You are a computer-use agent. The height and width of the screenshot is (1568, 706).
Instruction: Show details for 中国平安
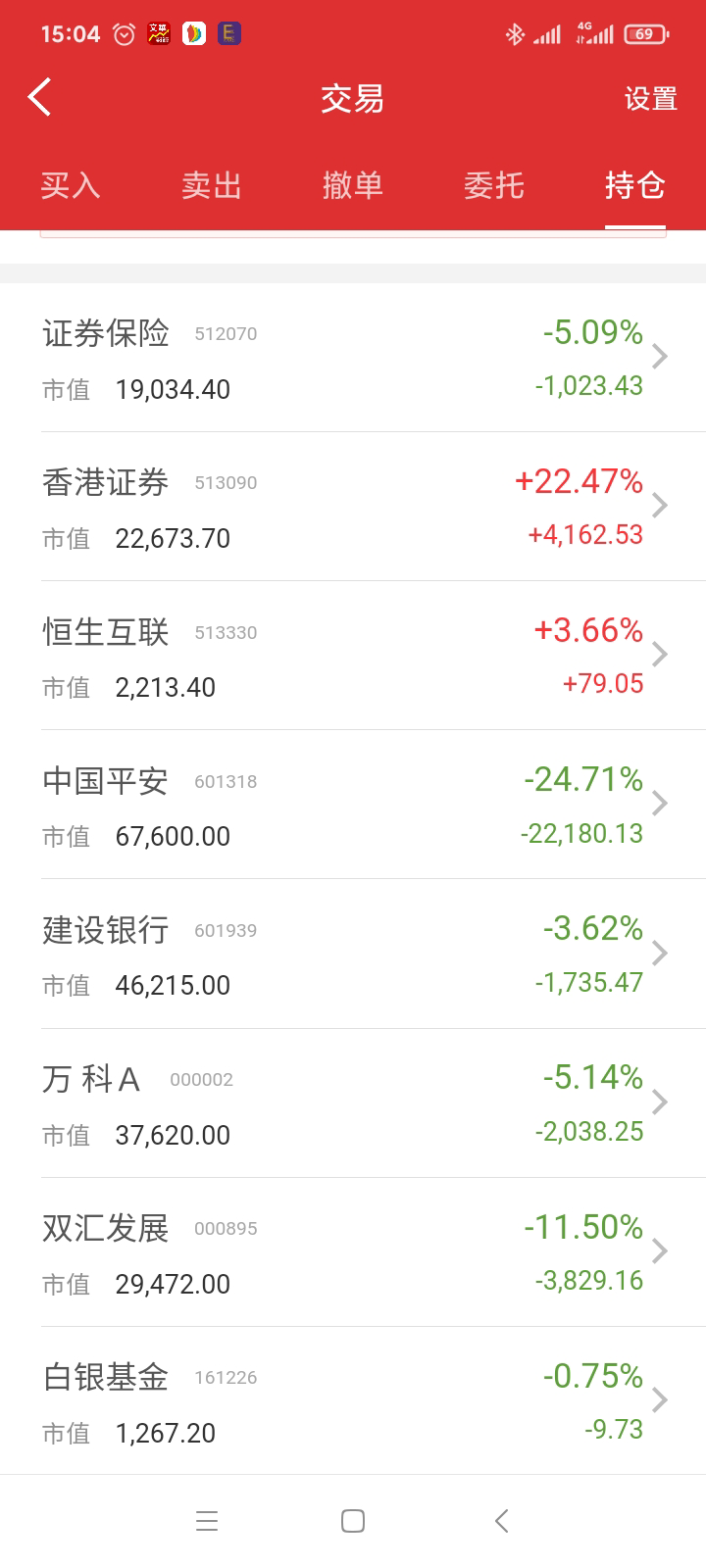pyautogui.click(x=353, y=806)
